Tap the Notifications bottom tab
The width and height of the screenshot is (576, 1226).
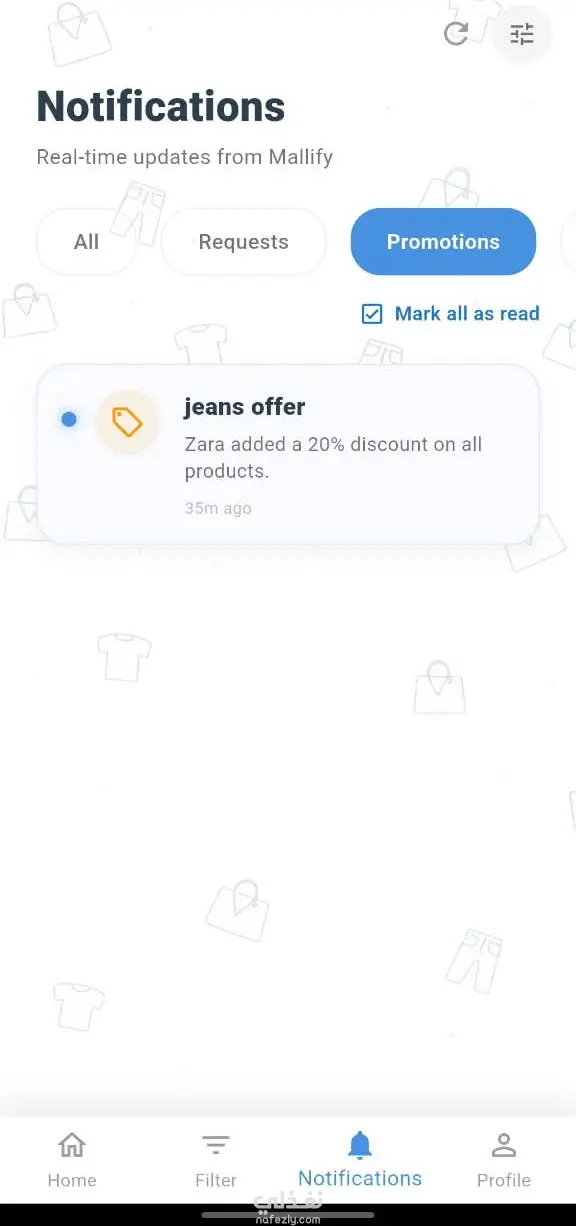pos(360,1160)
